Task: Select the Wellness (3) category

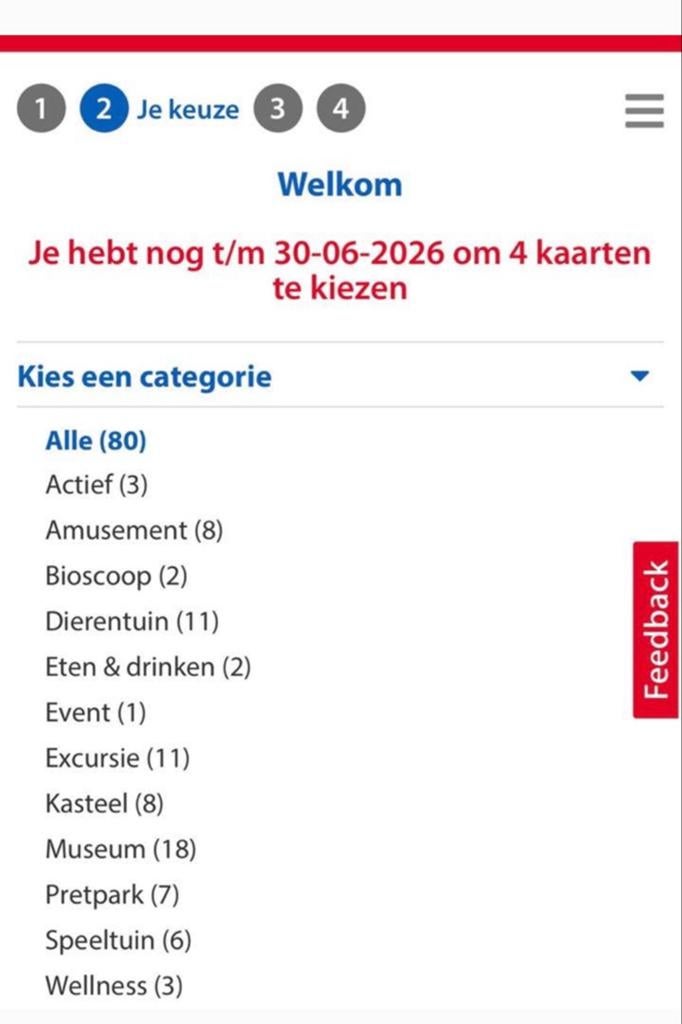Action: (114, 985)
